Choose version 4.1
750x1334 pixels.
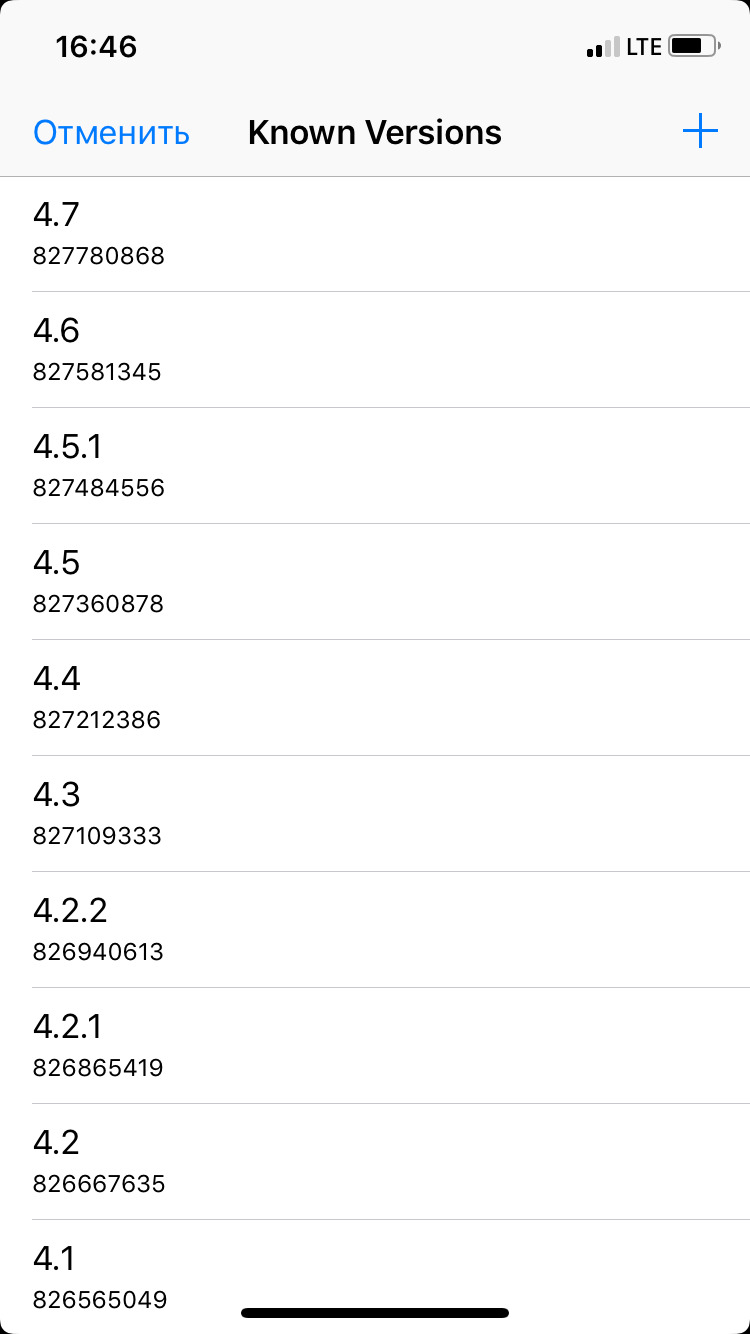pyautogui.click(x=375, y=1277)
